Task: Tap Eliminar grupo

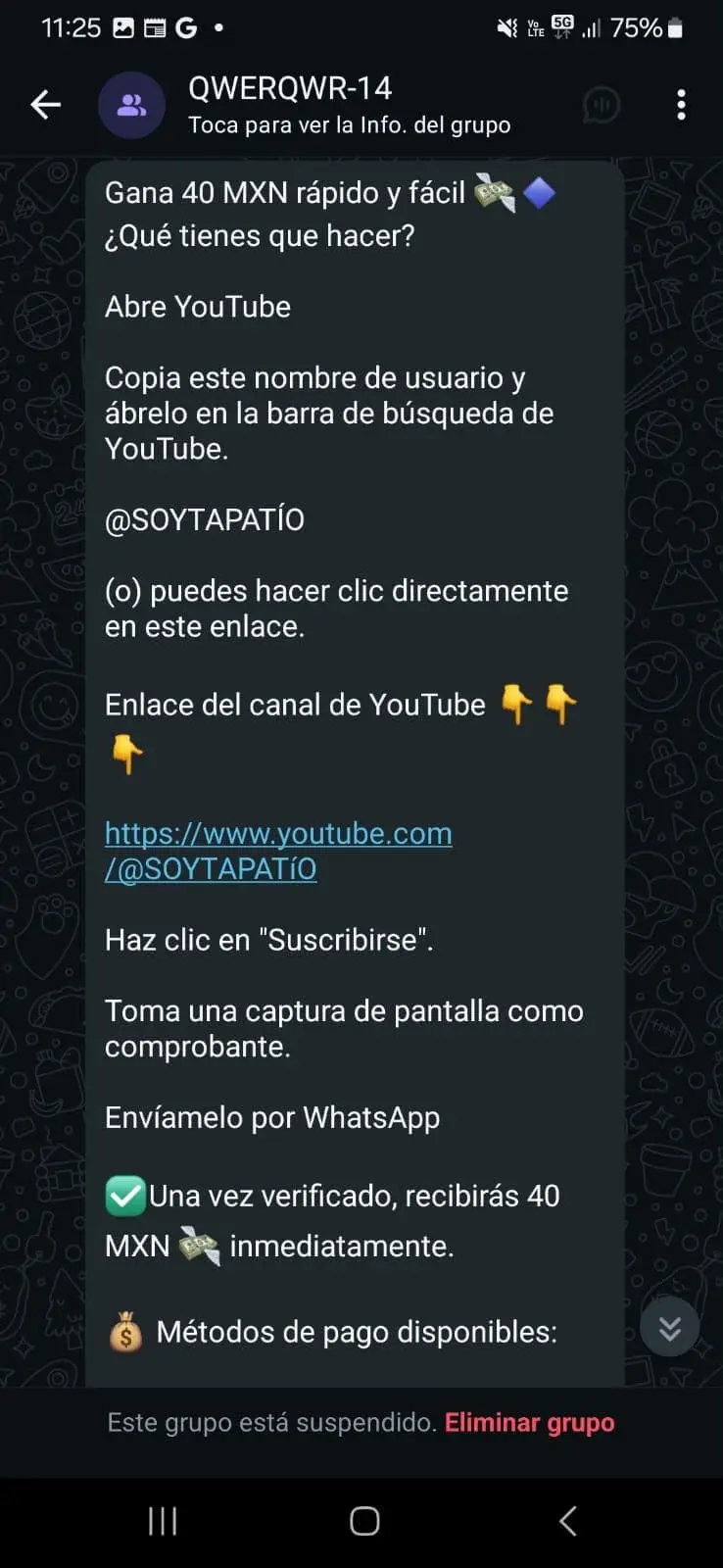Action: tap(529, 1422)
